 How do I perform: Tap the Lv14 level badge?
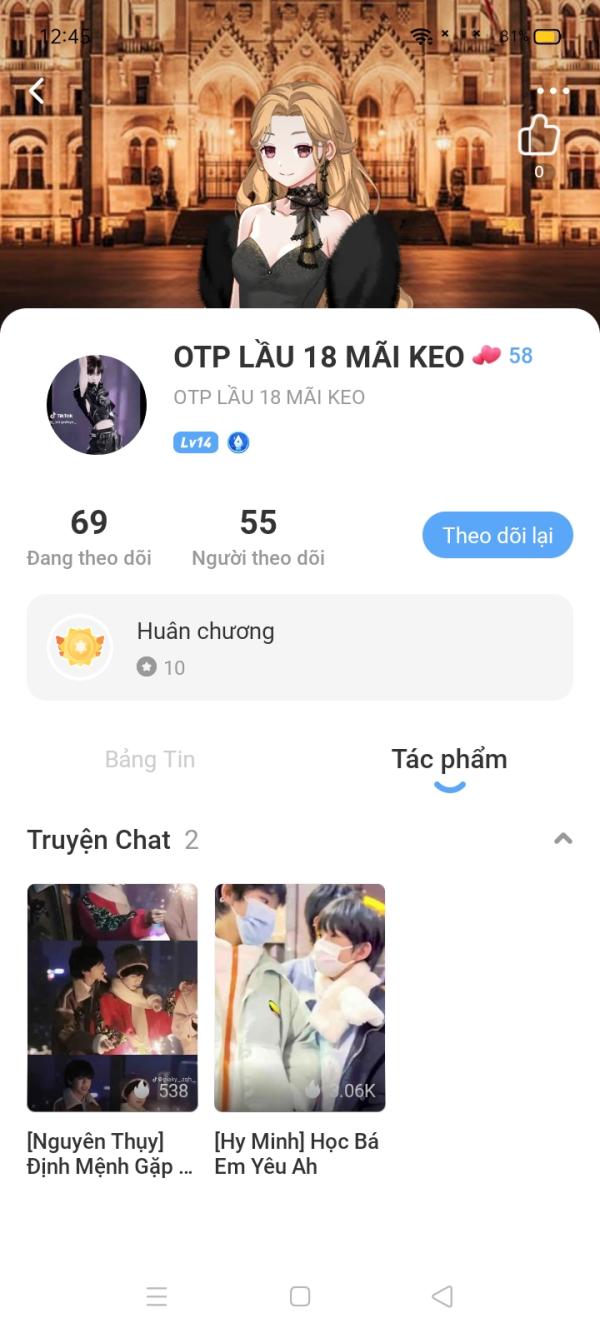195,442
